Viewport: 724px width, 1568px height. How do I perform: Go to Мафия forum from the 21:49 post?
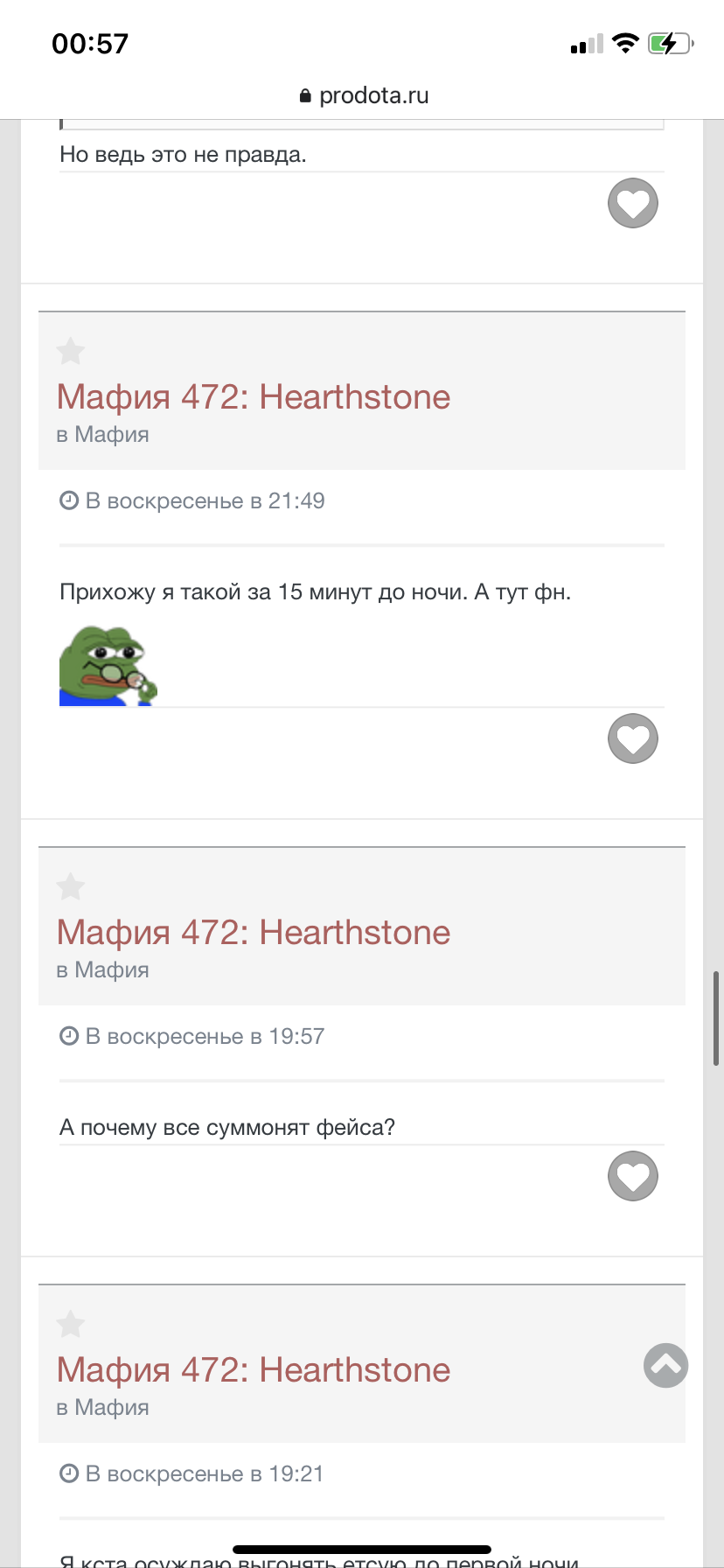tap(111, 435)
